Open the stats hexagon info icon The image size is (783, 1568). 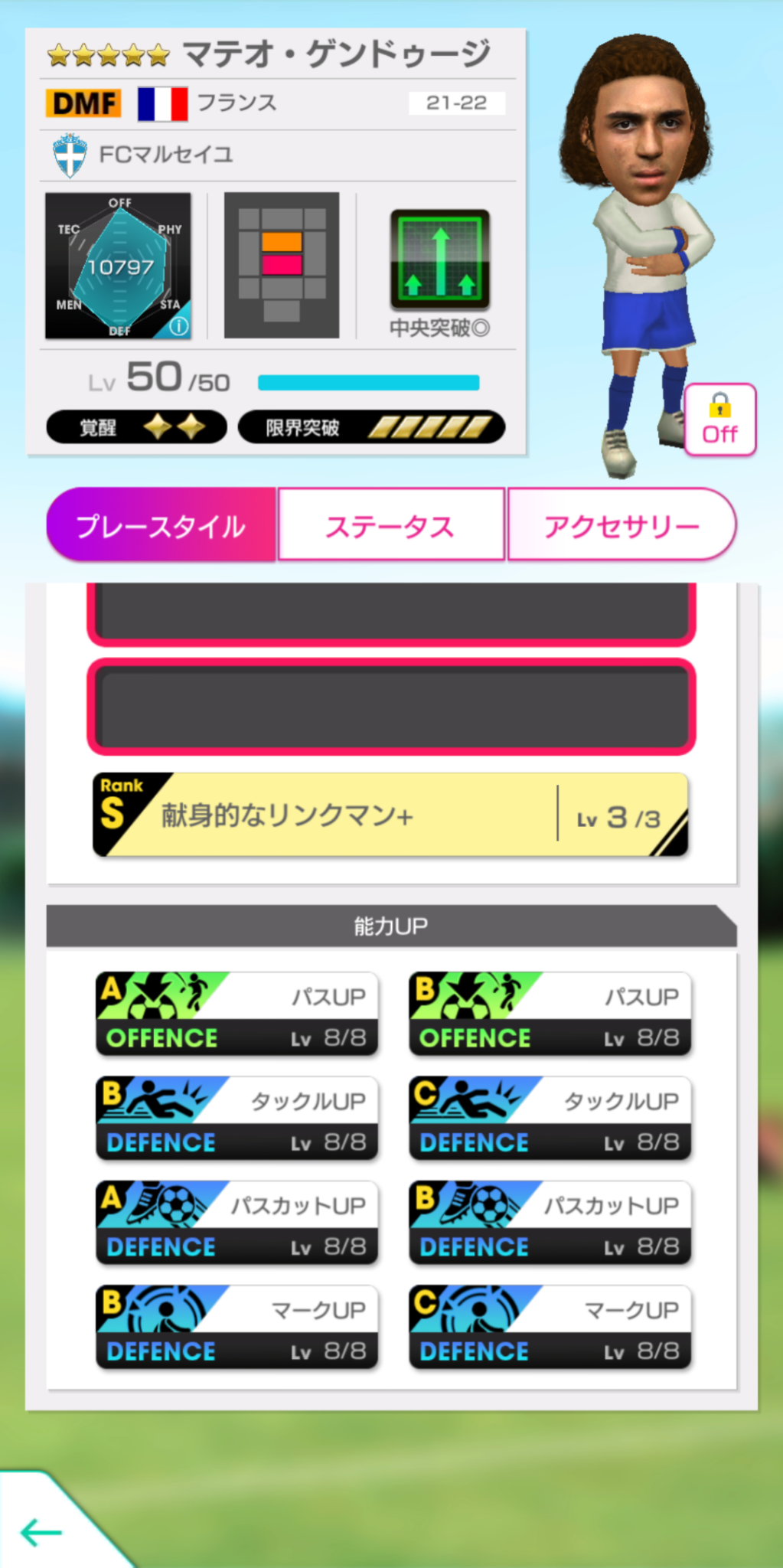click(178, 325)
